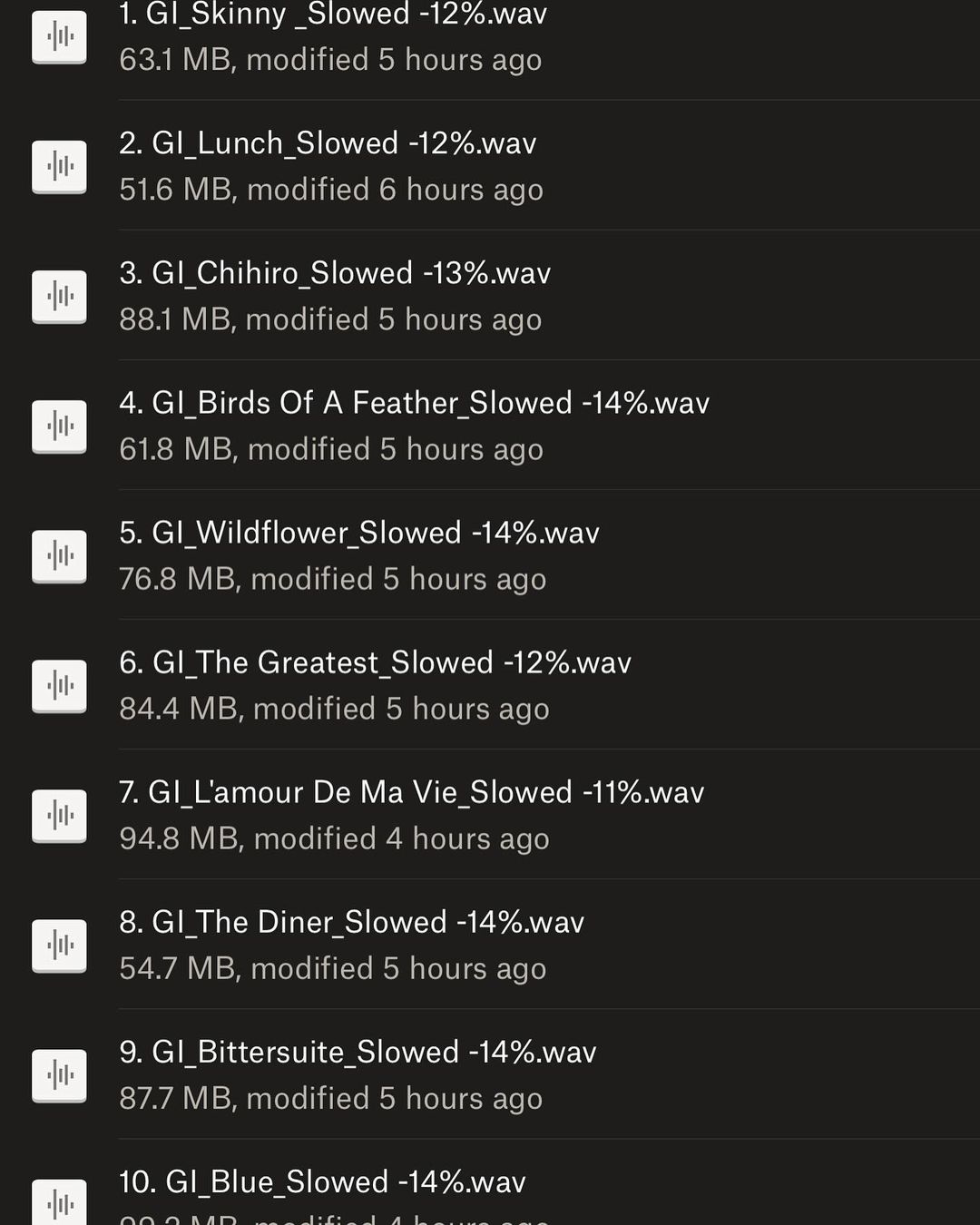Open 2. GI_Lunch_Slowed -12%.wav
Screen dimensions: 980x1225
tap(328, 143)
